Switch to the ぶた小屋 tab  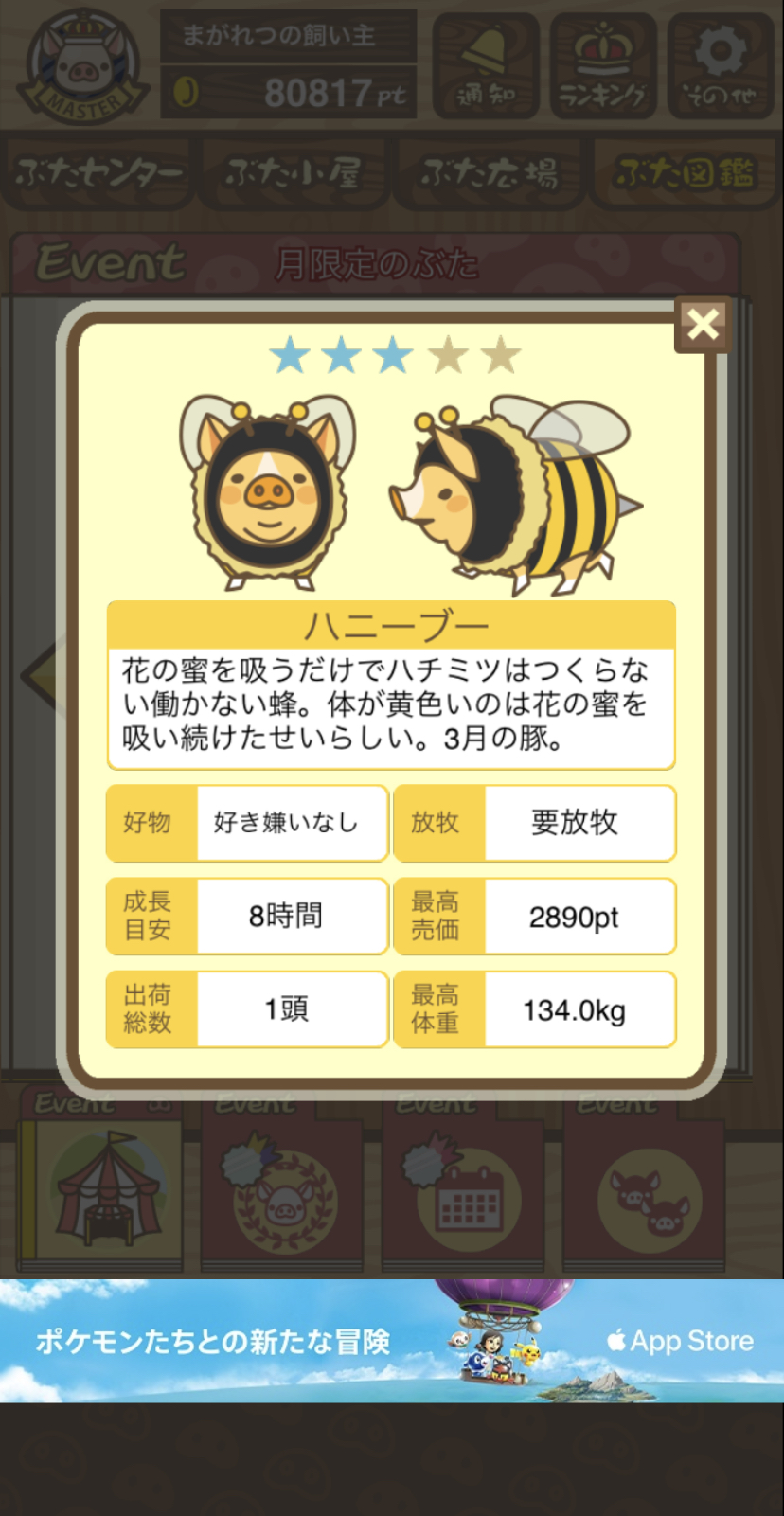294,173
